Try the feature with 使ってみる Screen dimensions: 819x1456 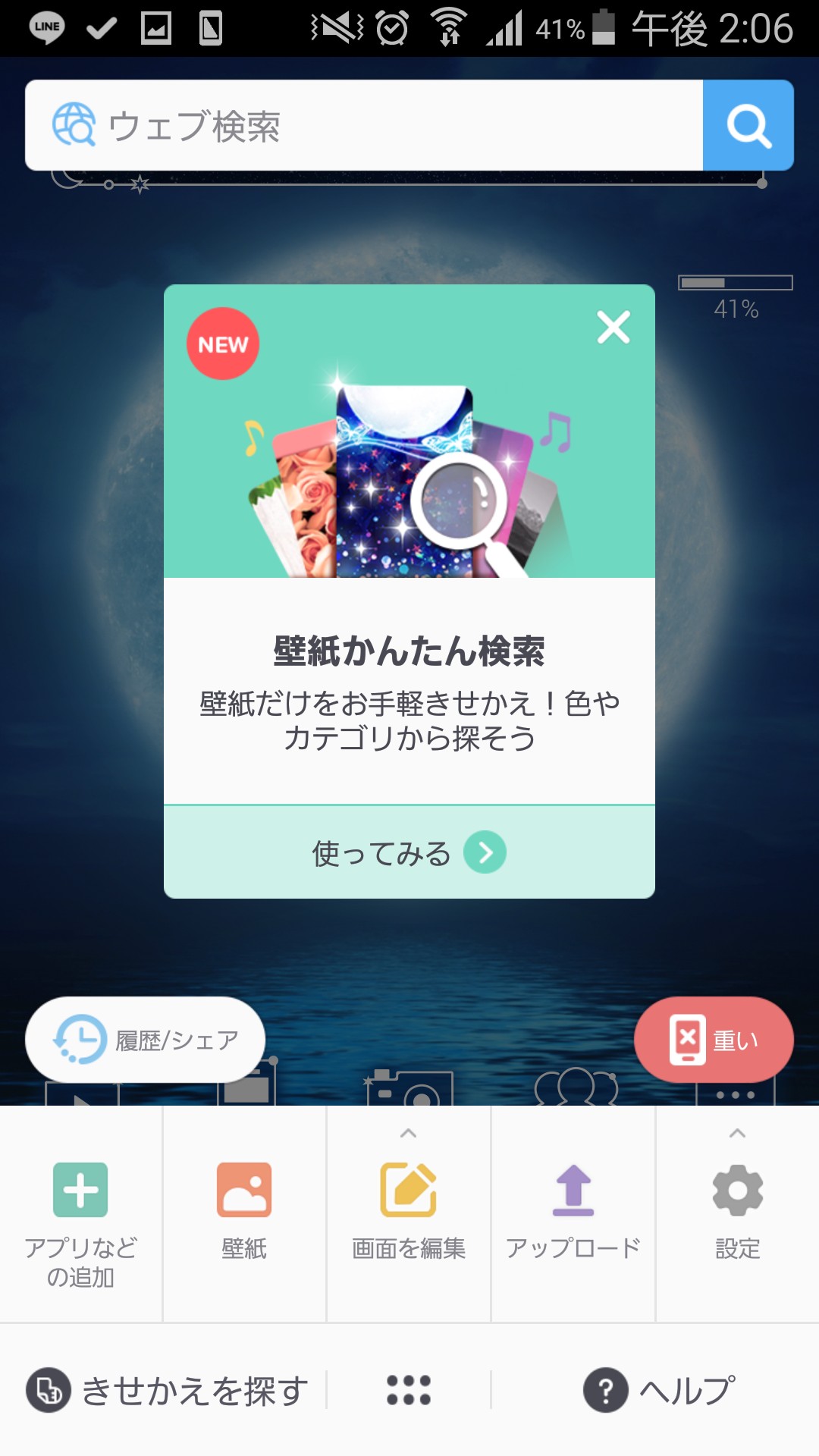[x=409, y=852]
